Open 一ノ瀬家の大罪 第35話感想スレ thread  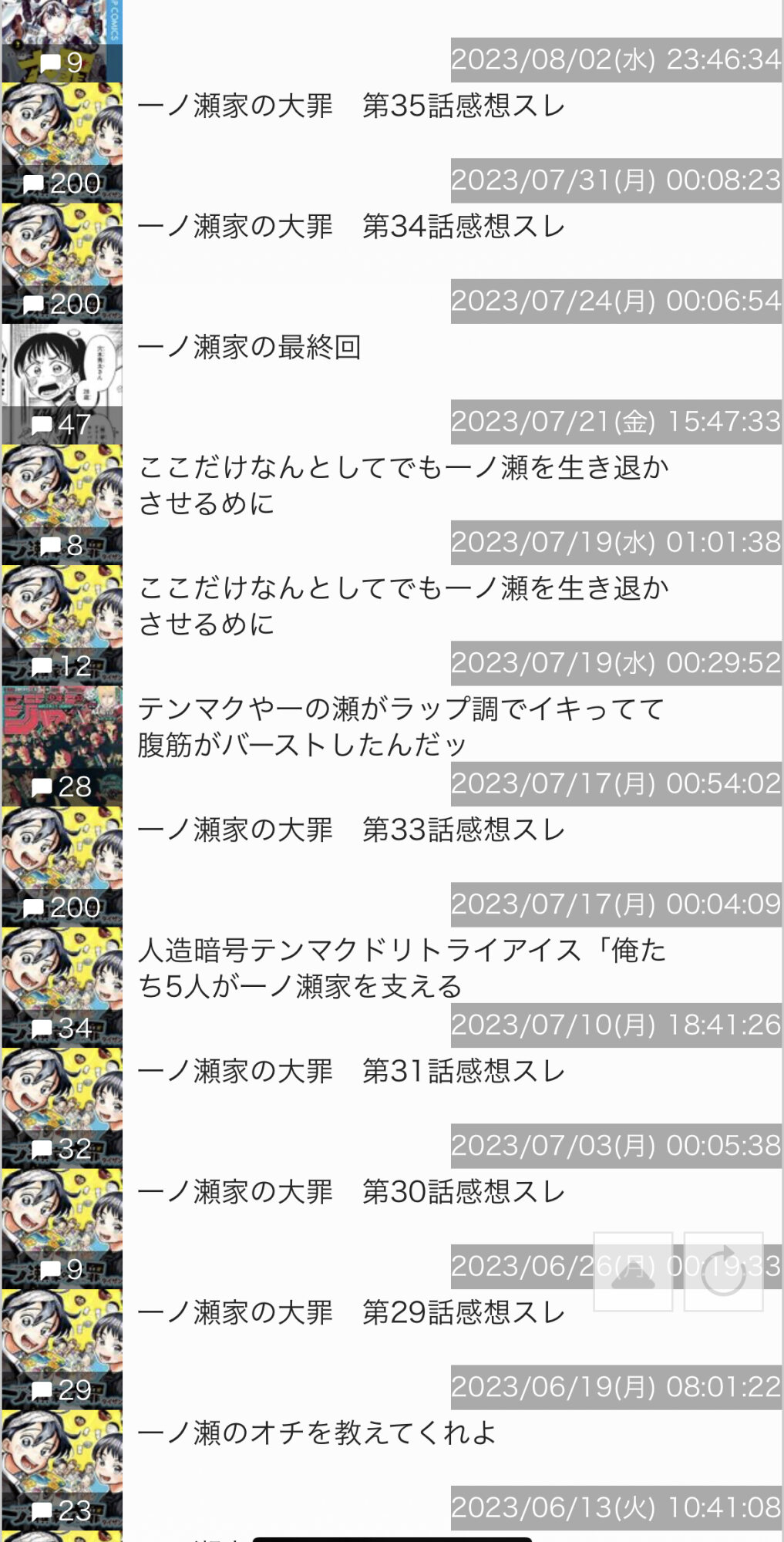click(x=392, y=143)
